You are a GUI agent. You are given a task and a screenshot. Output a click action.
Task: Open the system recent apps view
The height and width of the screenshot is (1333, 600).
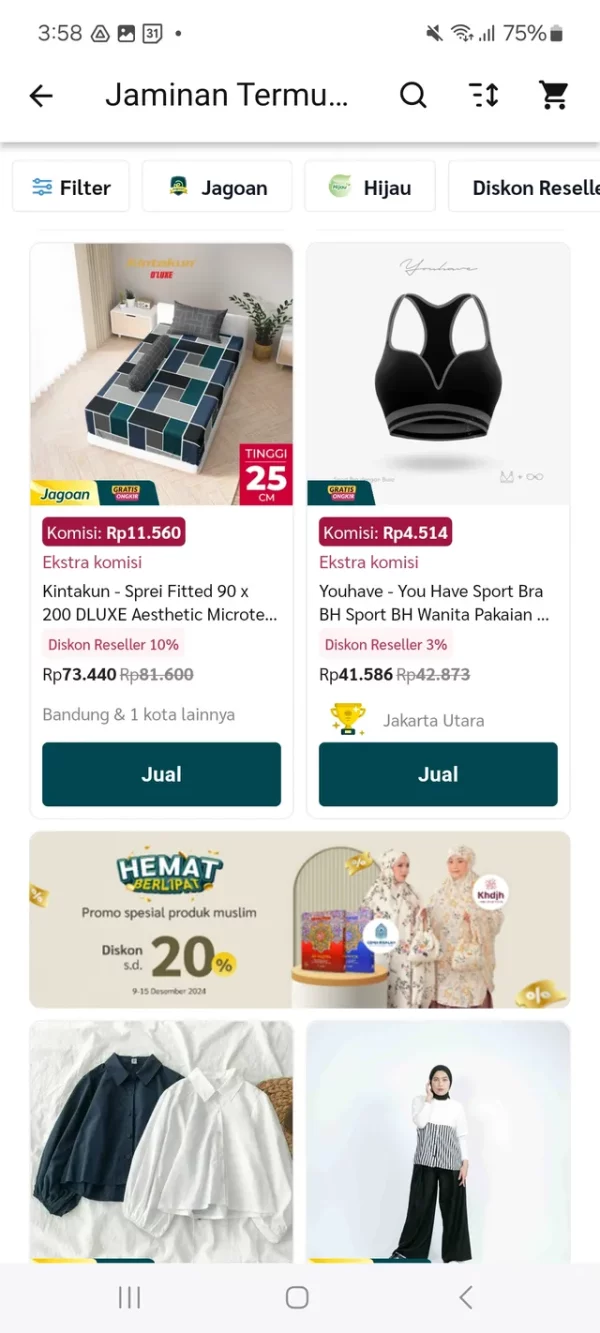click(x=129, y=1297)
